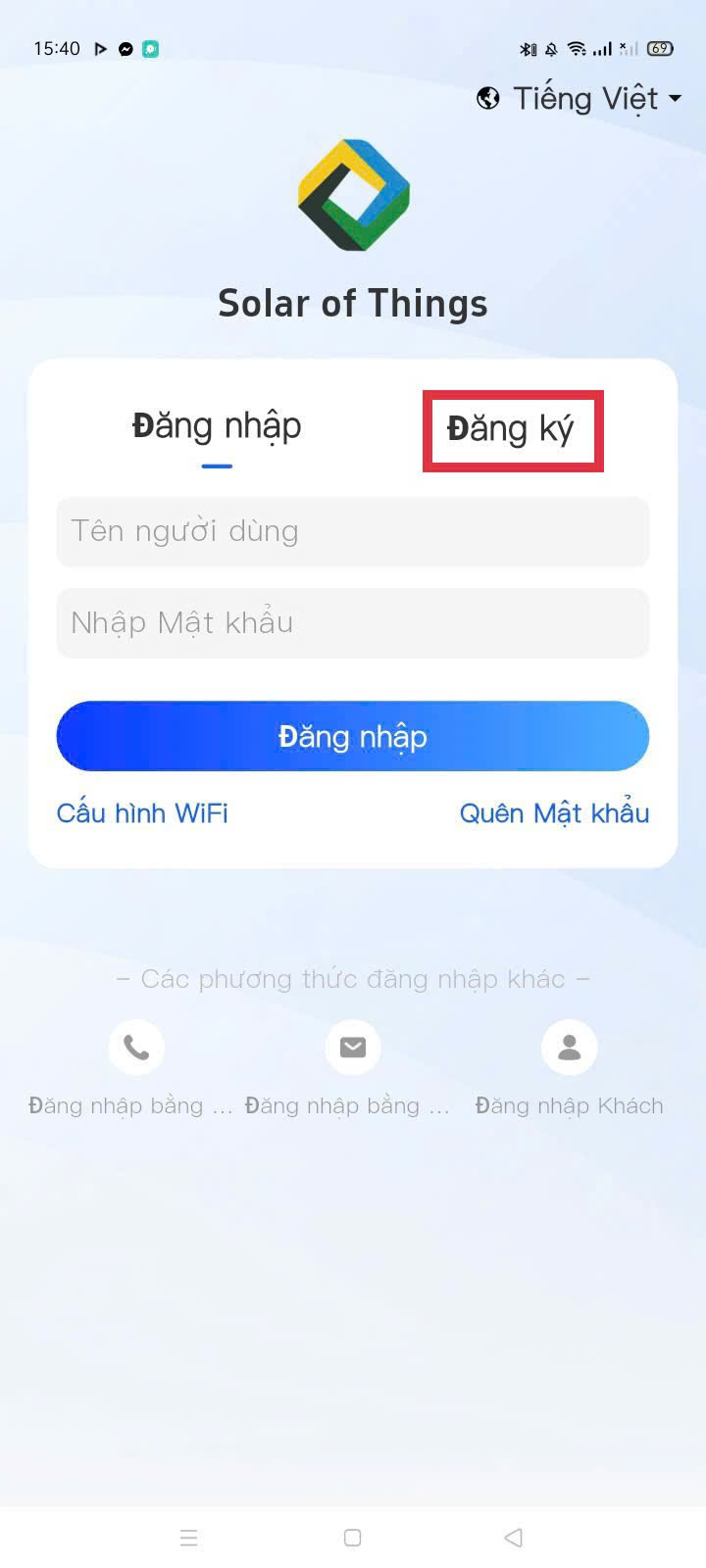Go back with the system back button
Screen dimensions: 706x1568
pos(513,1538)
